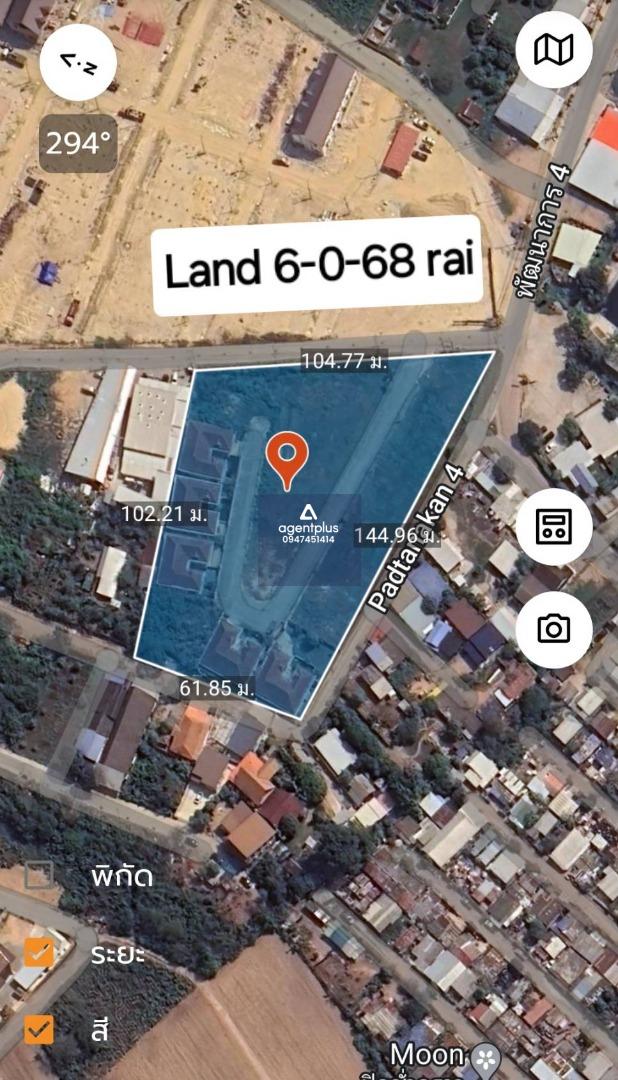Open the calculator tool icon

[553, 526]
